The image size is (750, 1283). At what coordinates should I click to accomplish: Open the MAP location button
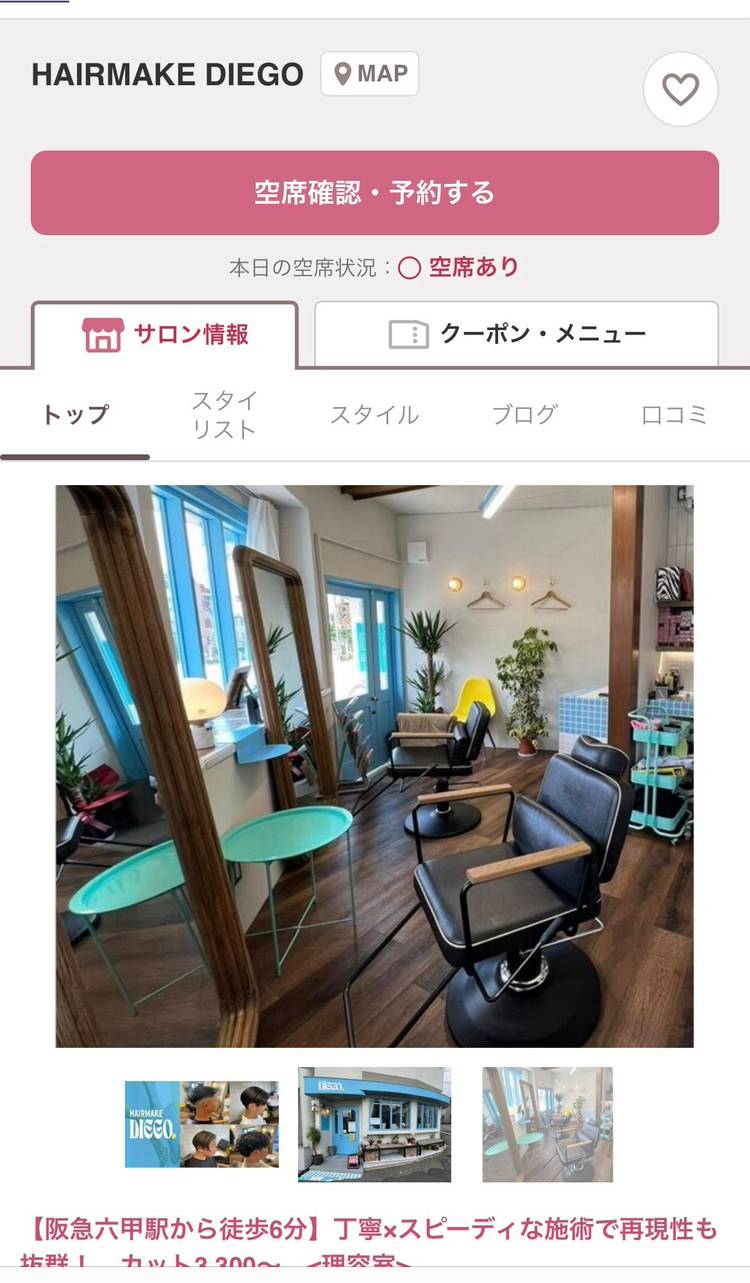point(369,74)
